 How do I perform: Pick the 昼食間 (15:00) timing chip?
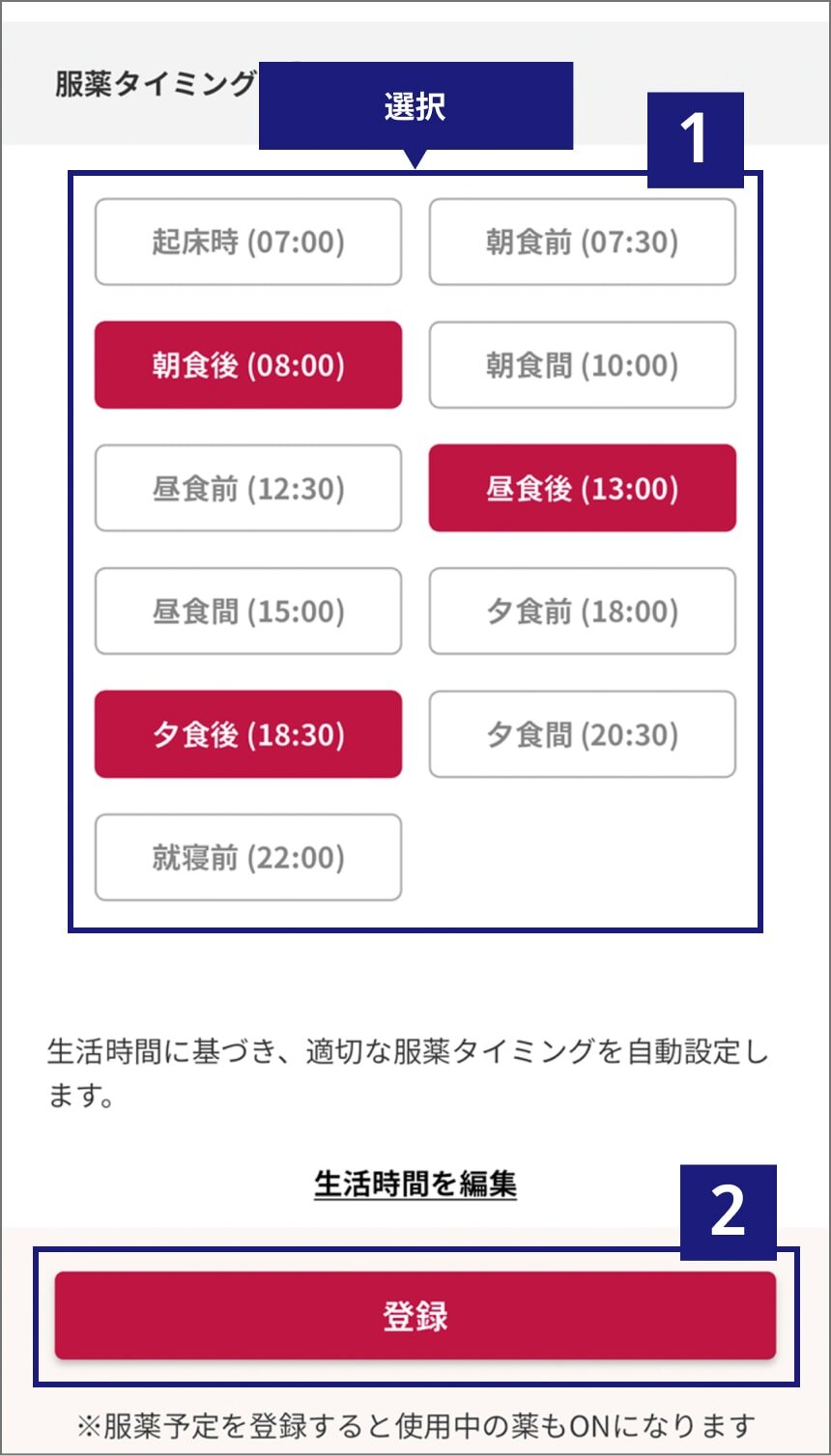(x=248, y=612)
